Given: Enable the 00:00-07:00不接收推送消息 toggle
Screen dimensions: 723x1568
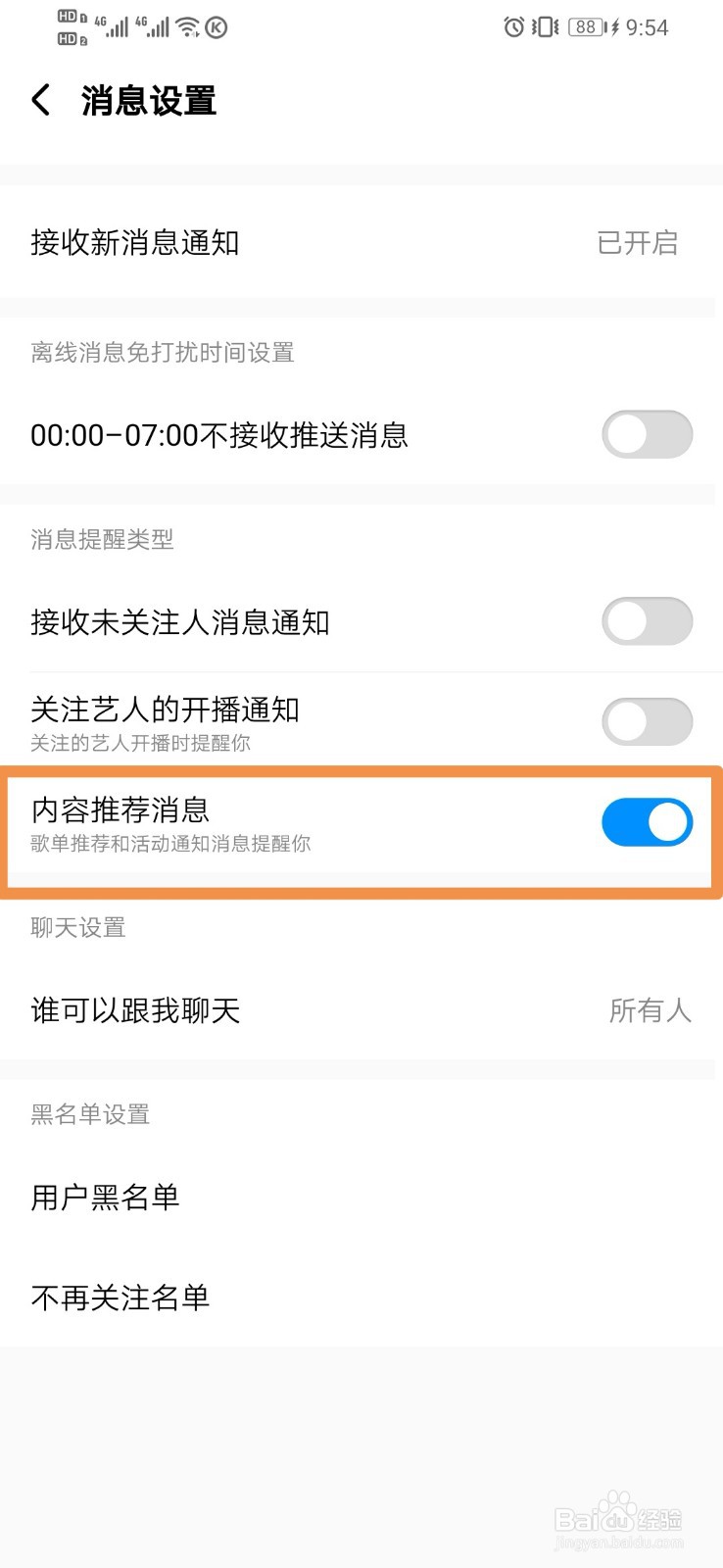Looking at the screenshot, I should pyautogui.click(x=647, y=434).
